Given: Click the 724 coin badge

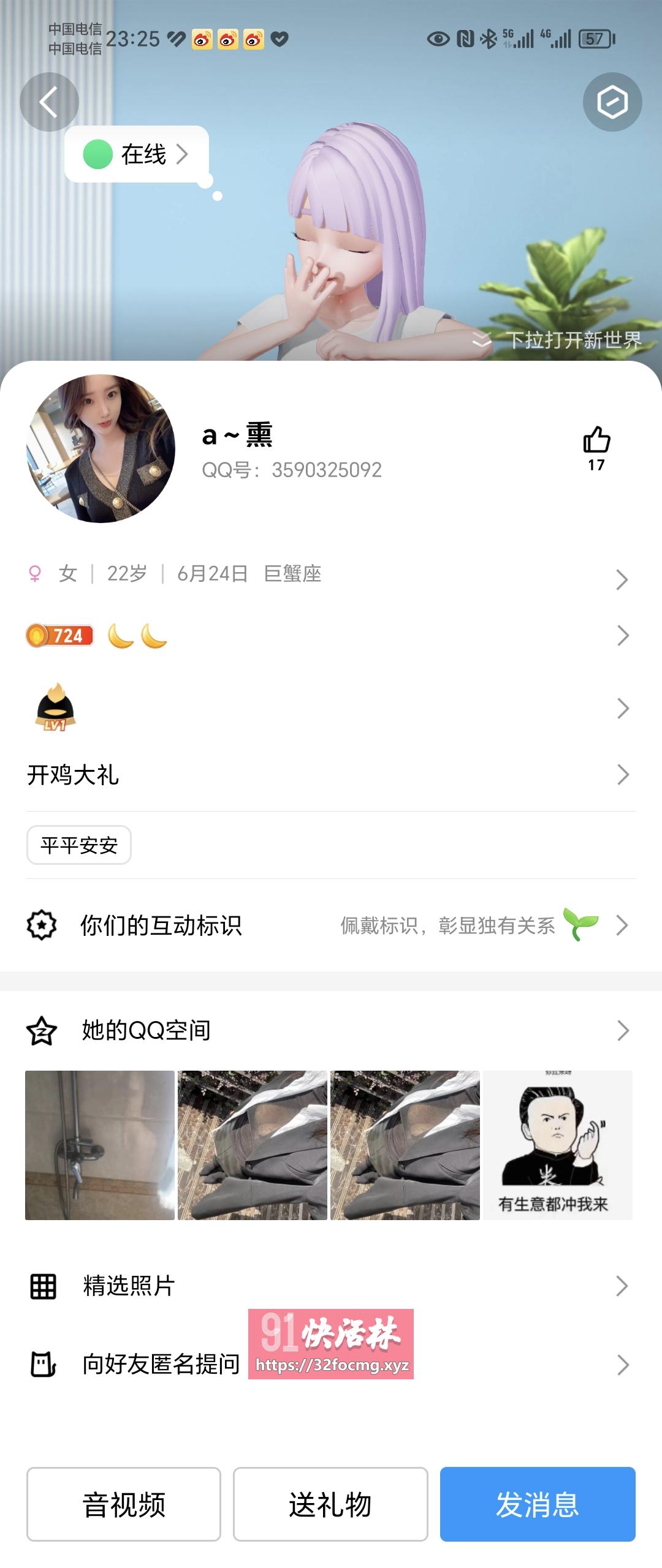Looking at the screenshot, I should tap(61, 636).
